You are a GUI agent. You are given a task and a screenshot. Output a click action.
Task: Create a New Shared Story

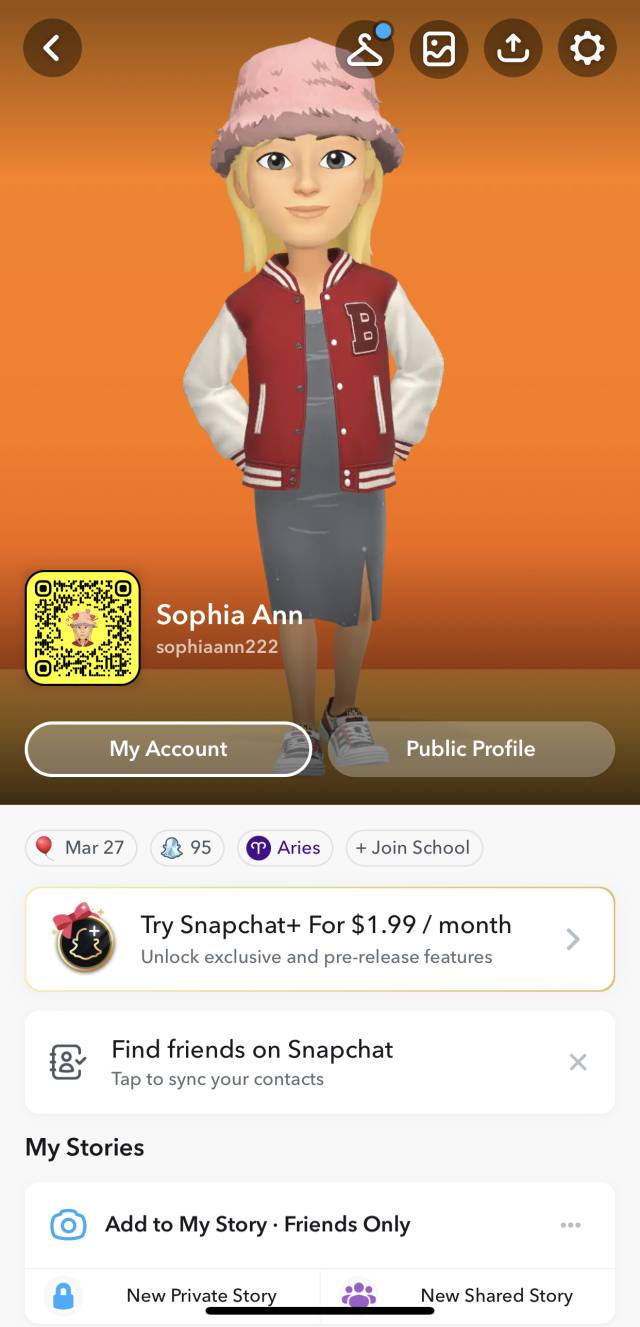[x=468, y=1296]
